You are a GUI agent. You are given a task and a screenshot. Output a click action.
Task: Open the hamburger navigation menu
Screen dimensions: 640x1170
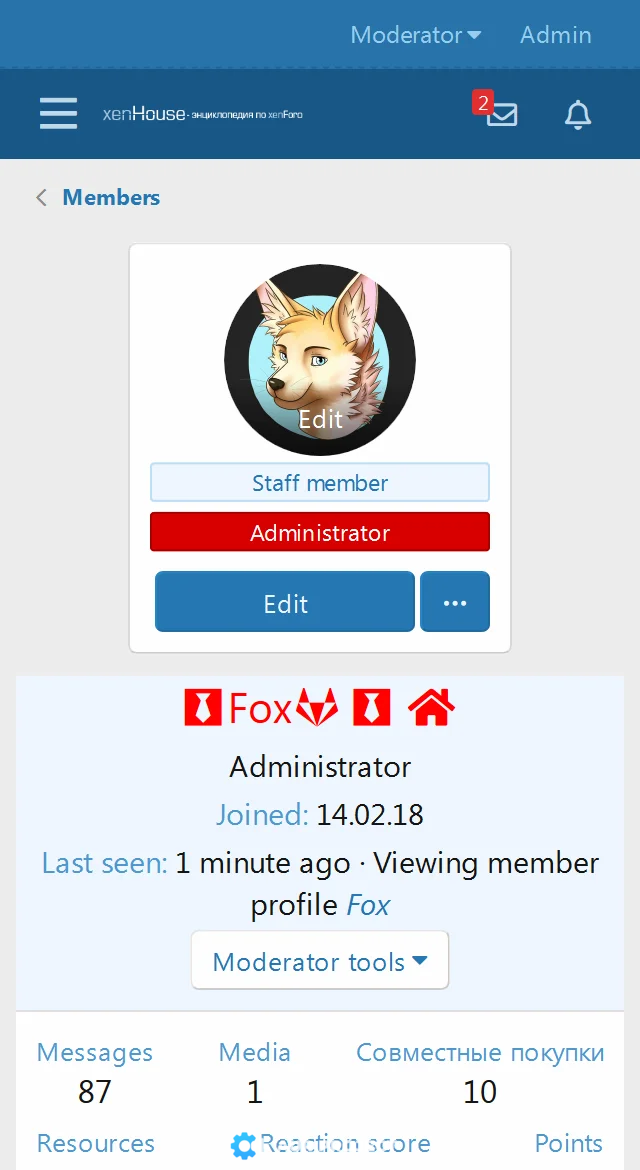coord(58,114)
